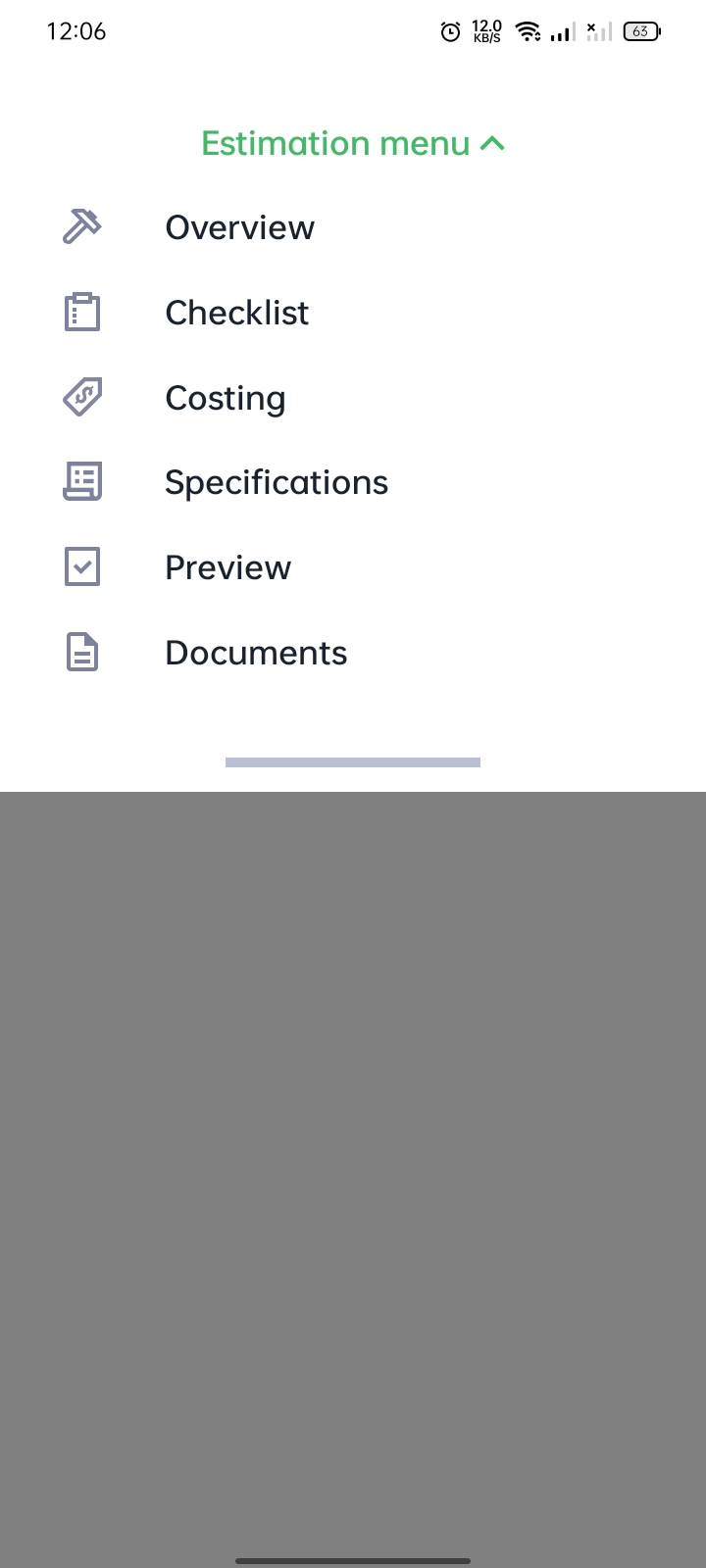Screen dimensions: 706x1568
Task: Collapse the Estimation menu header
Action: pos(353,144)
